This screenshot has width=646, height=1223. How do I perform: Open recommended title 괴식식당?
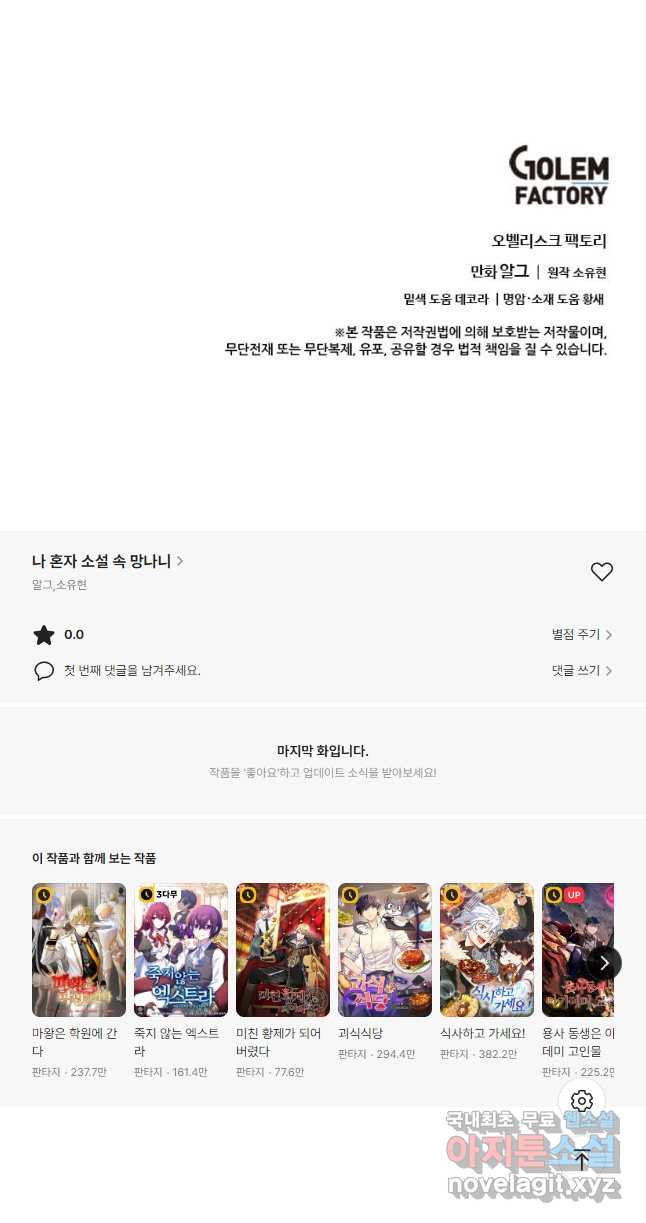[x=385, y=949]
